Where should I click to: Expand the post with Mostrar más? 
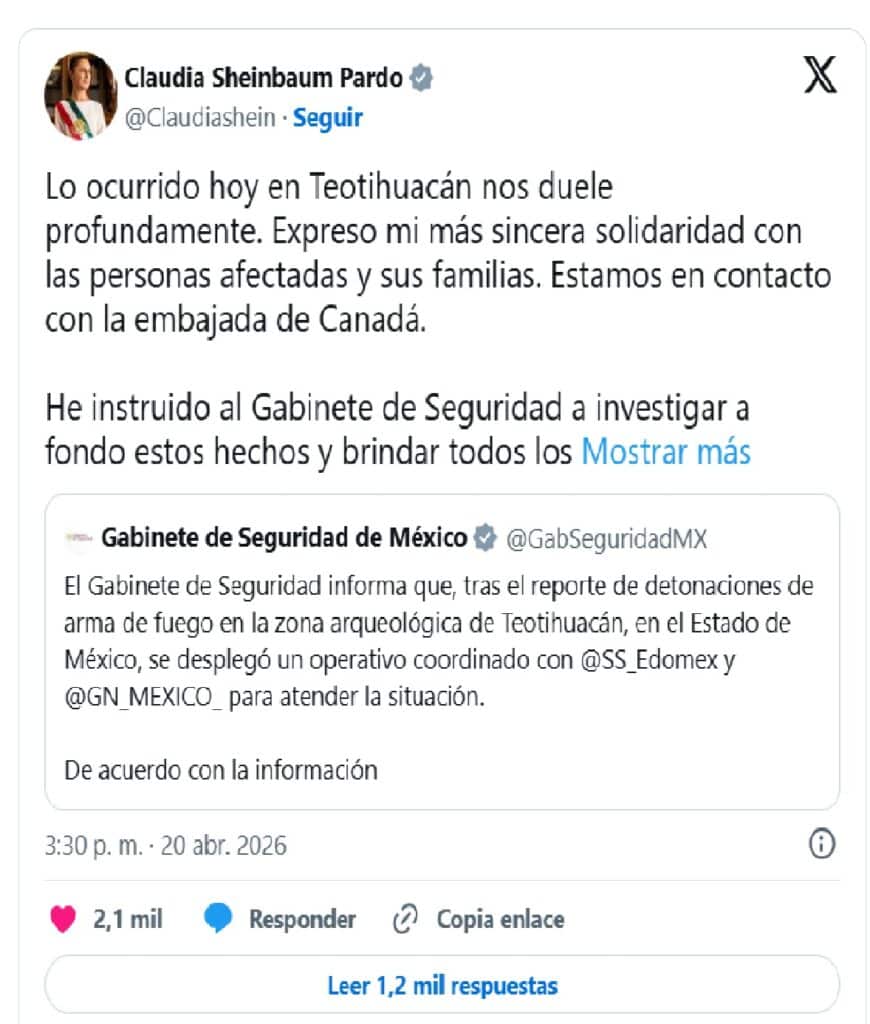click(x=666, y=452)
